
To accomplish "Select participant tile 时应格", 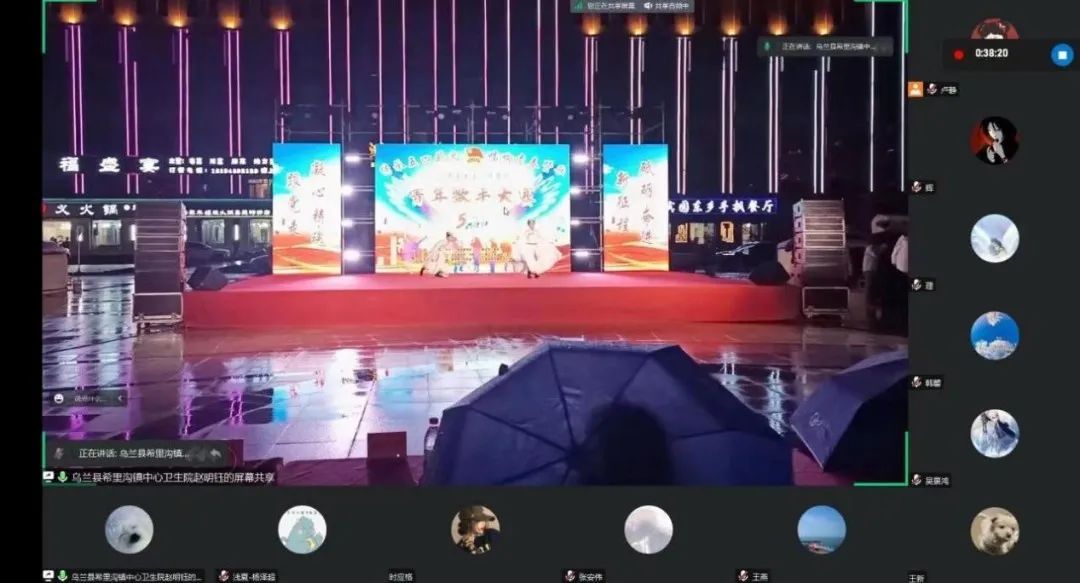I will [475, 530].
